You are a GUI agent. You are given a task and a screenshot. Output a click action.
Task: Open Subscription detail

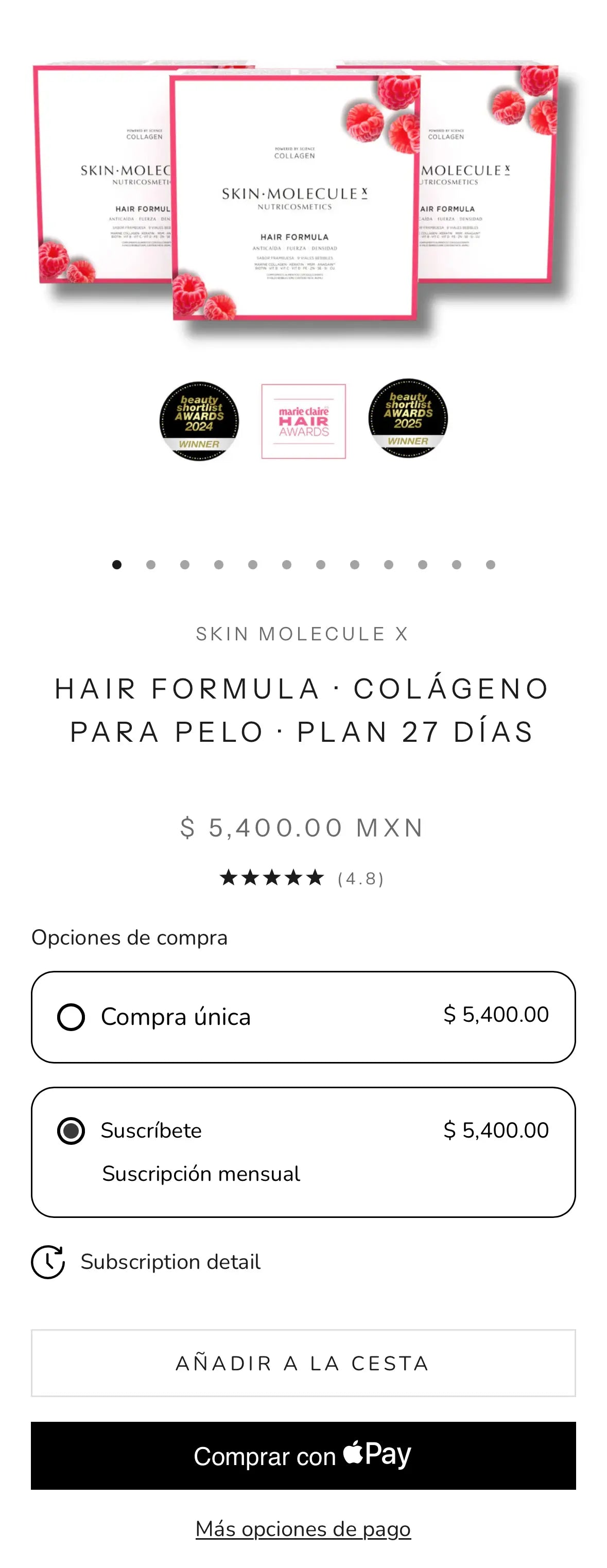point(170,1261)
